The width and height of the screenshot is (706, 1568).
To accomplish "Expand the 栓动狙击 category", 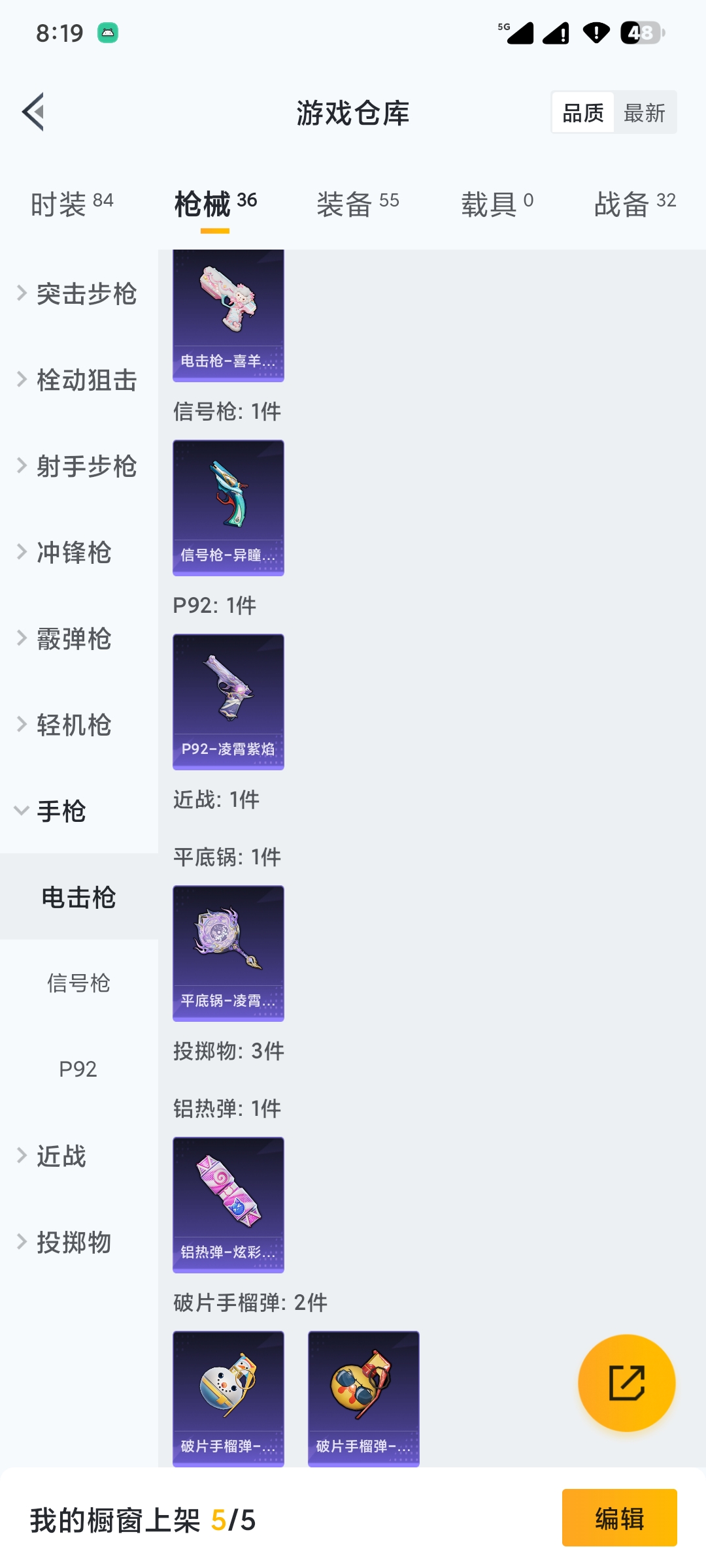I will pos(78,380).
